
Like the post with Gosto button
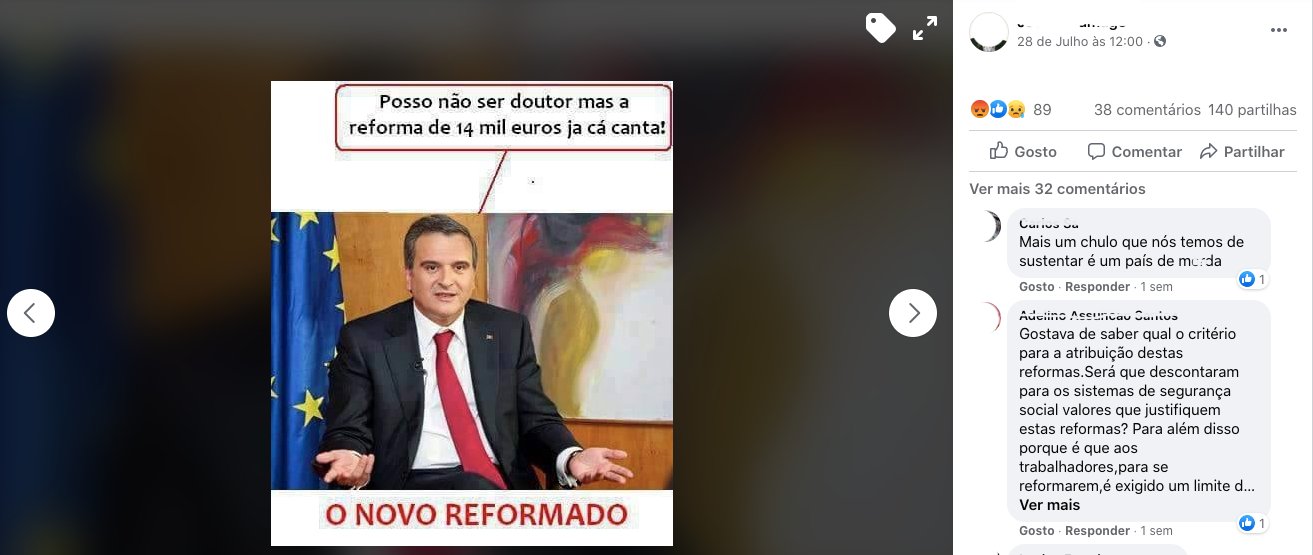pos(1023,151)
